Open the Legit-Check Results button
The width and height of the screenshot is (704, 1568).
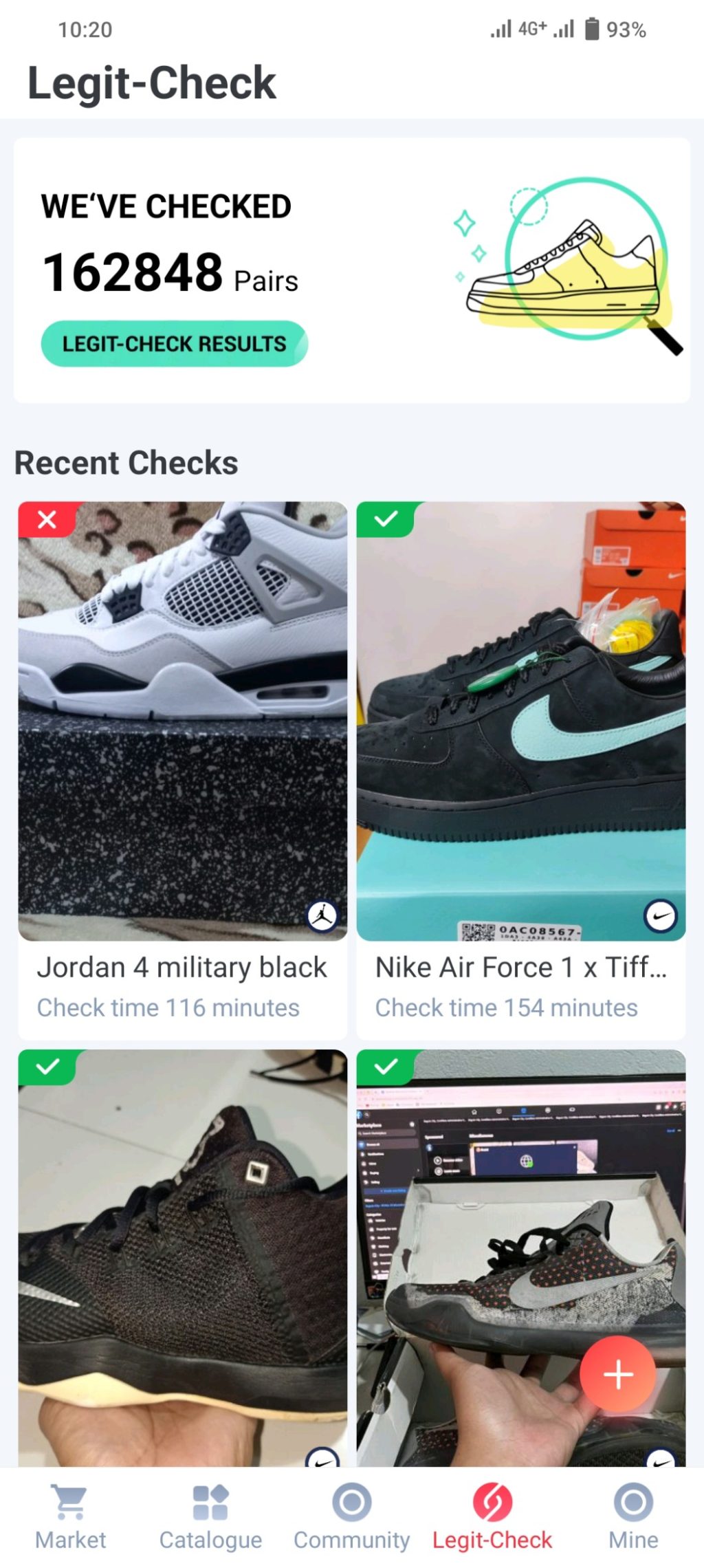(x=174, y=343)
